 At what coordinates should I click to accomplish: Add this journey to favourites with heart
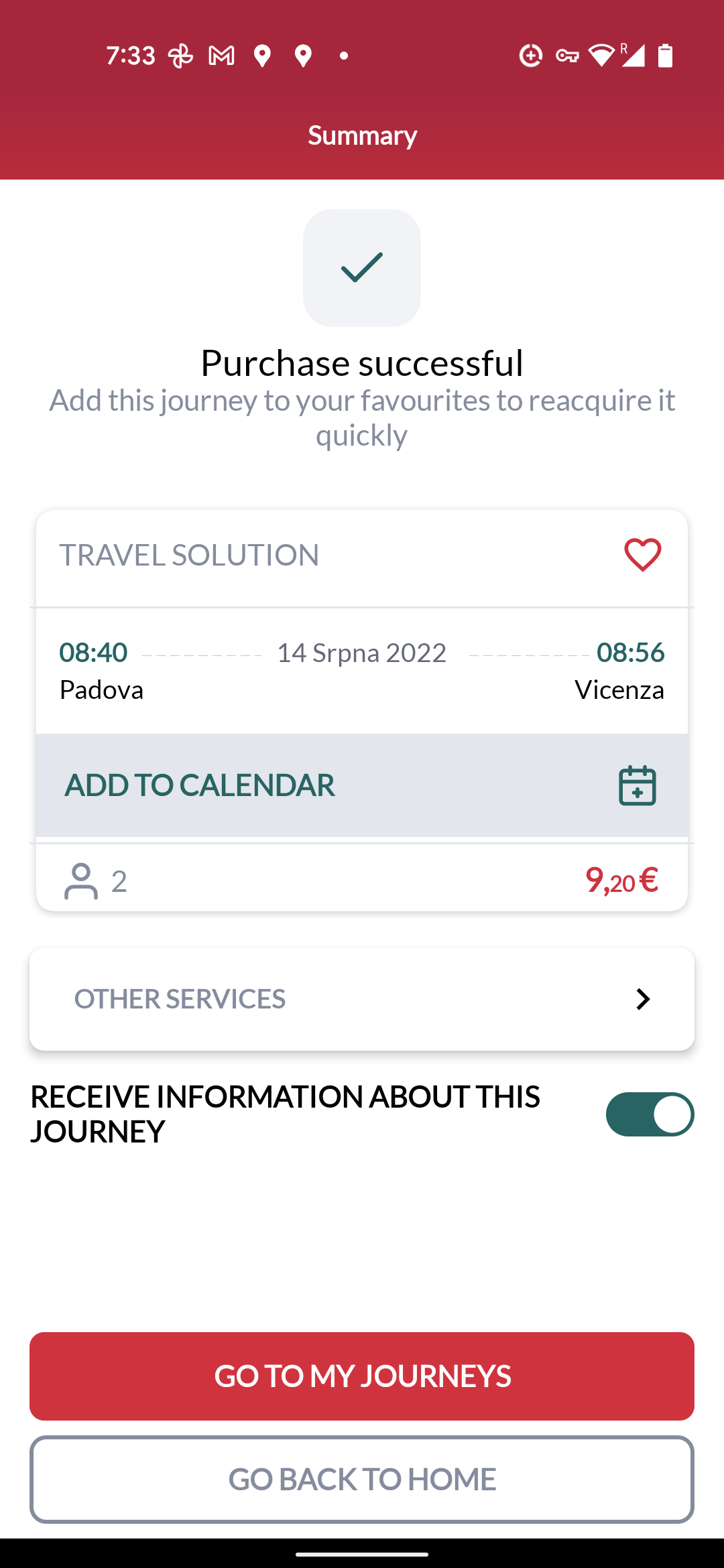click(x=642, y=555)
